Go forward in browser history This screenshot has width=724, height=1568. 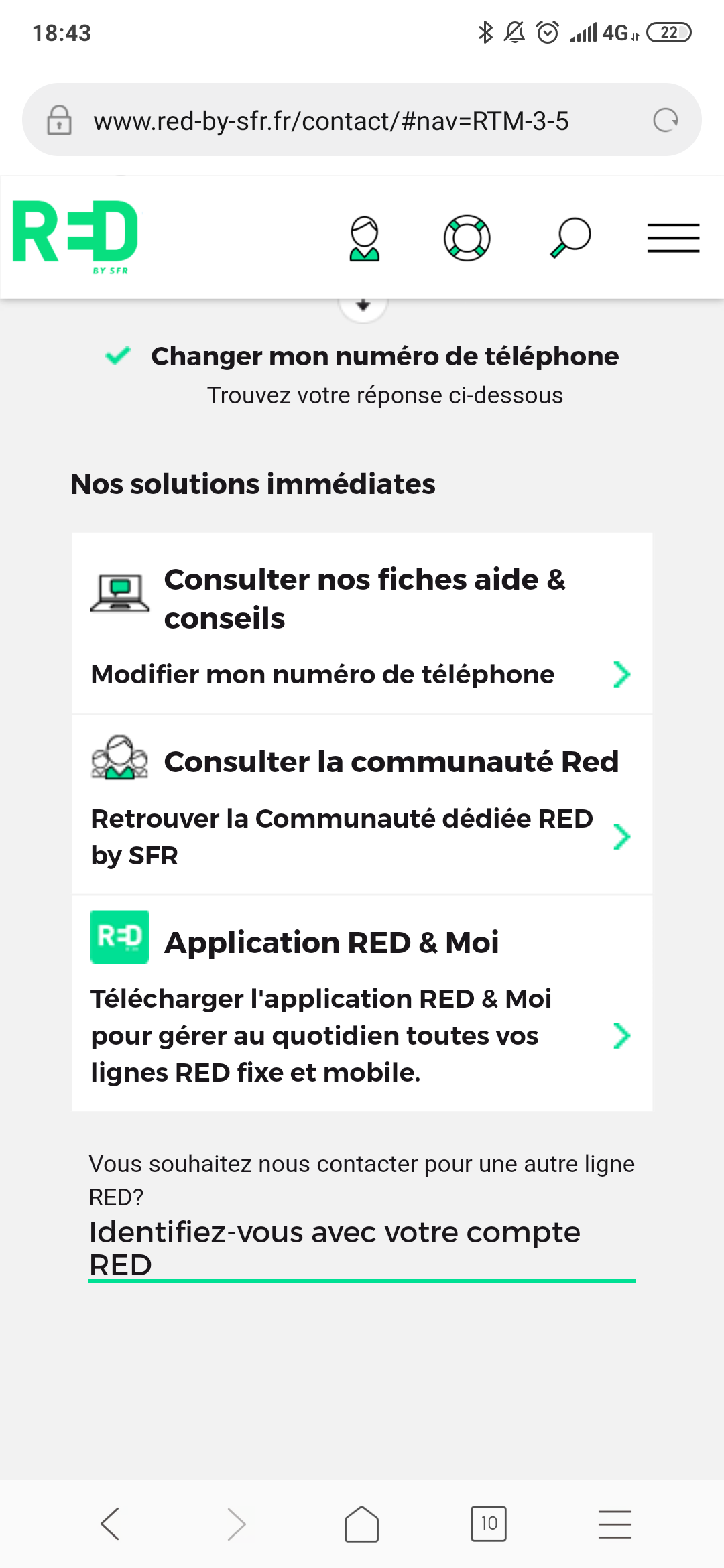236,1524
